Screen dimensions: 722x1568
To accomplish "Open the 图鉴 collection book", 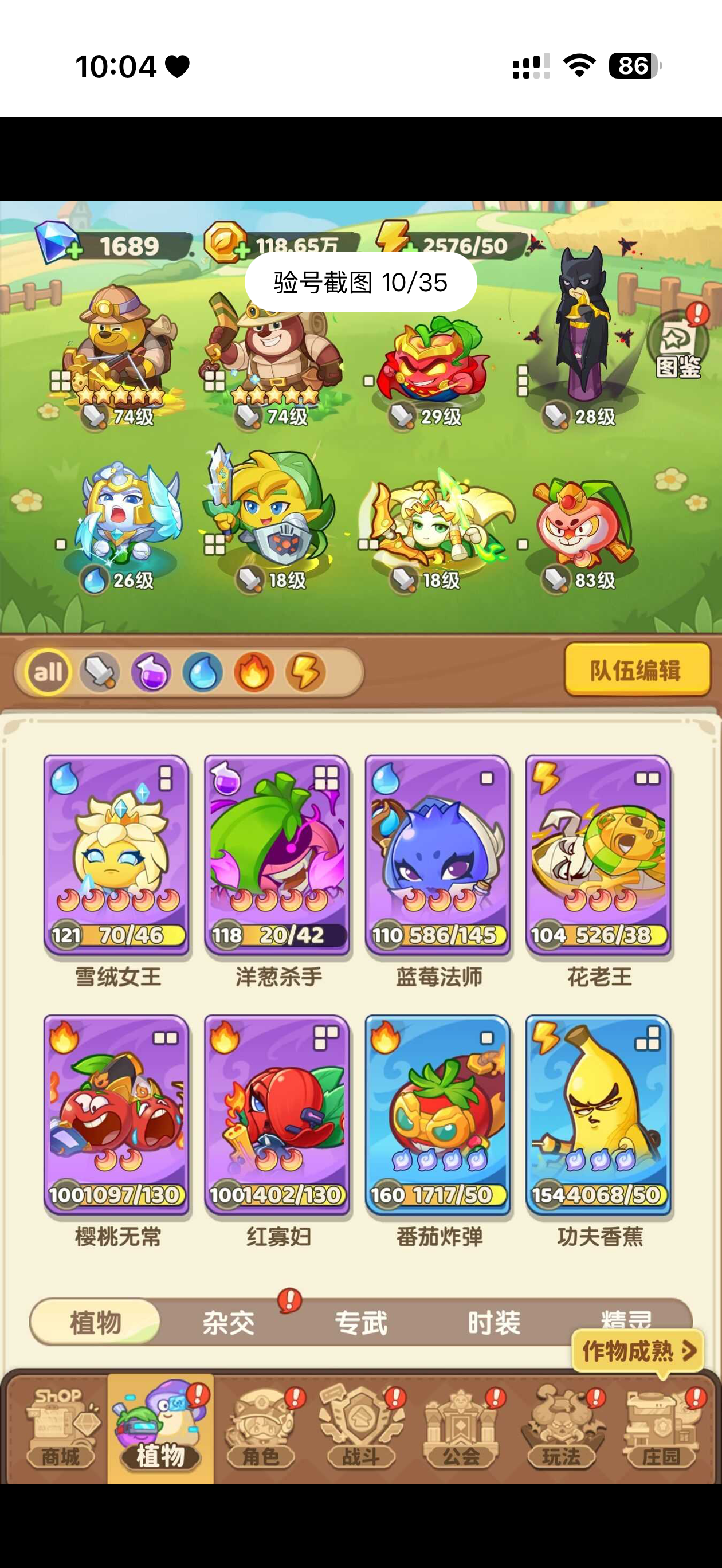I will (677, 346).
